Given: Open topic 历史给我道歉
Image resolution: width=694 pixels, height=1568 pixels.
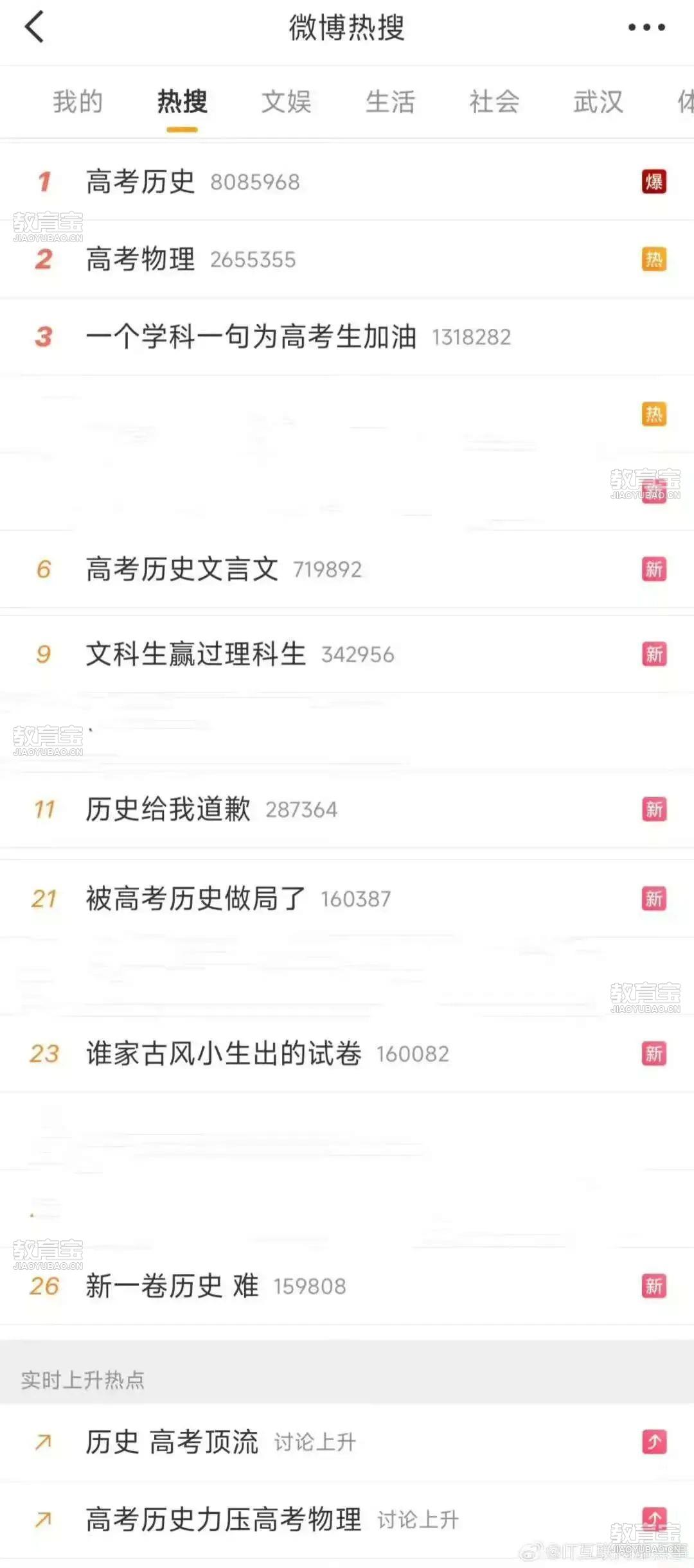Looking at the screenshot, I should click(347, 809).
